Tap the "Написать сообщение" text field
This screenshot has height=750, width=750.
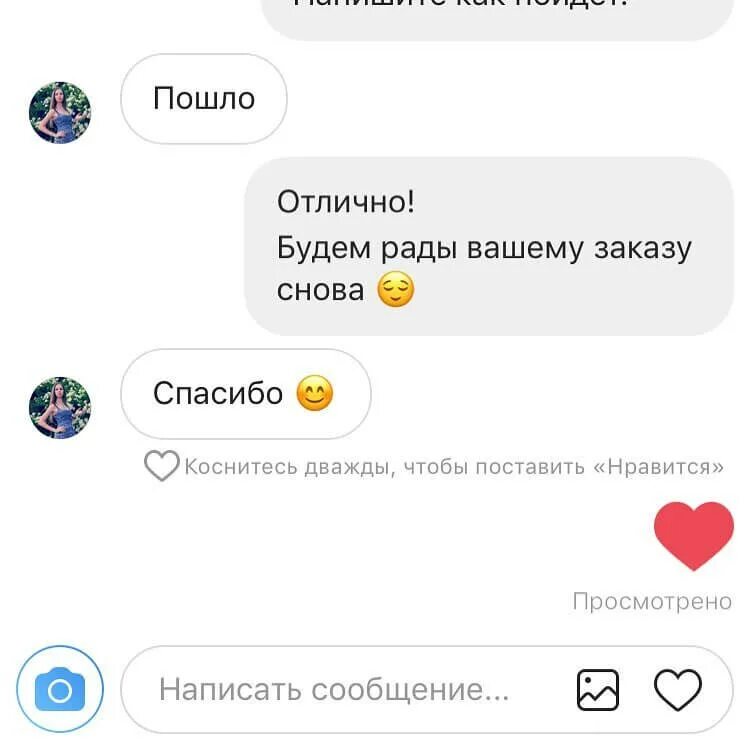(x=335, y=690)
